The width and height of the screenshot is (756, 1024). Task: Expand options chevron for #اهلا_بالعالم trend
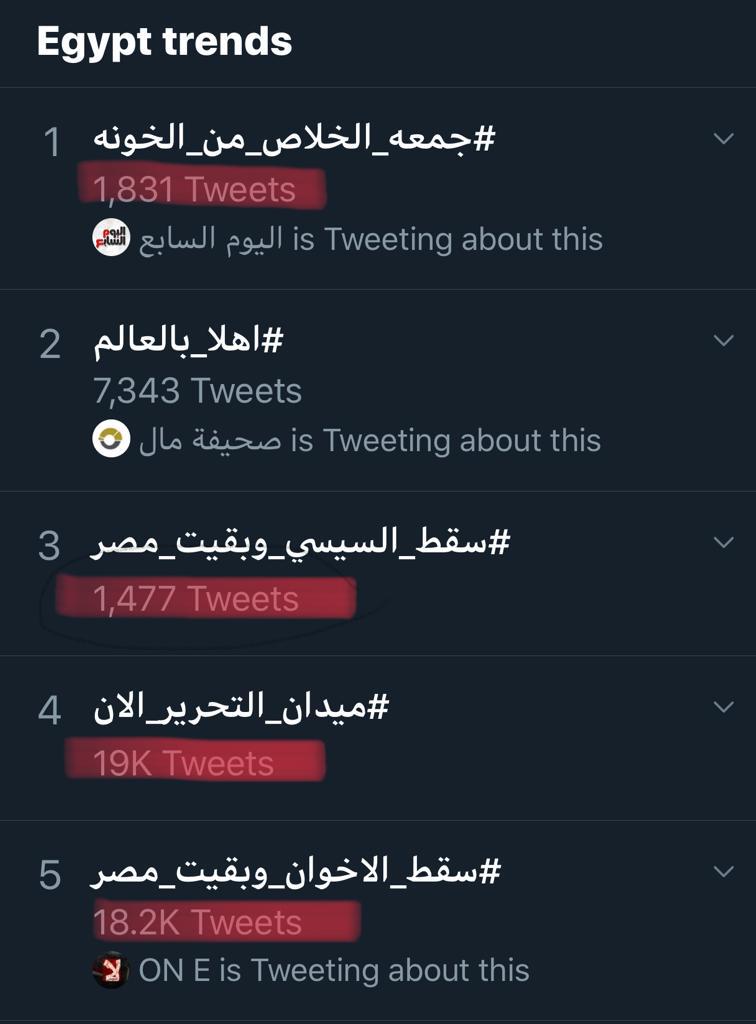click(723, 341)
